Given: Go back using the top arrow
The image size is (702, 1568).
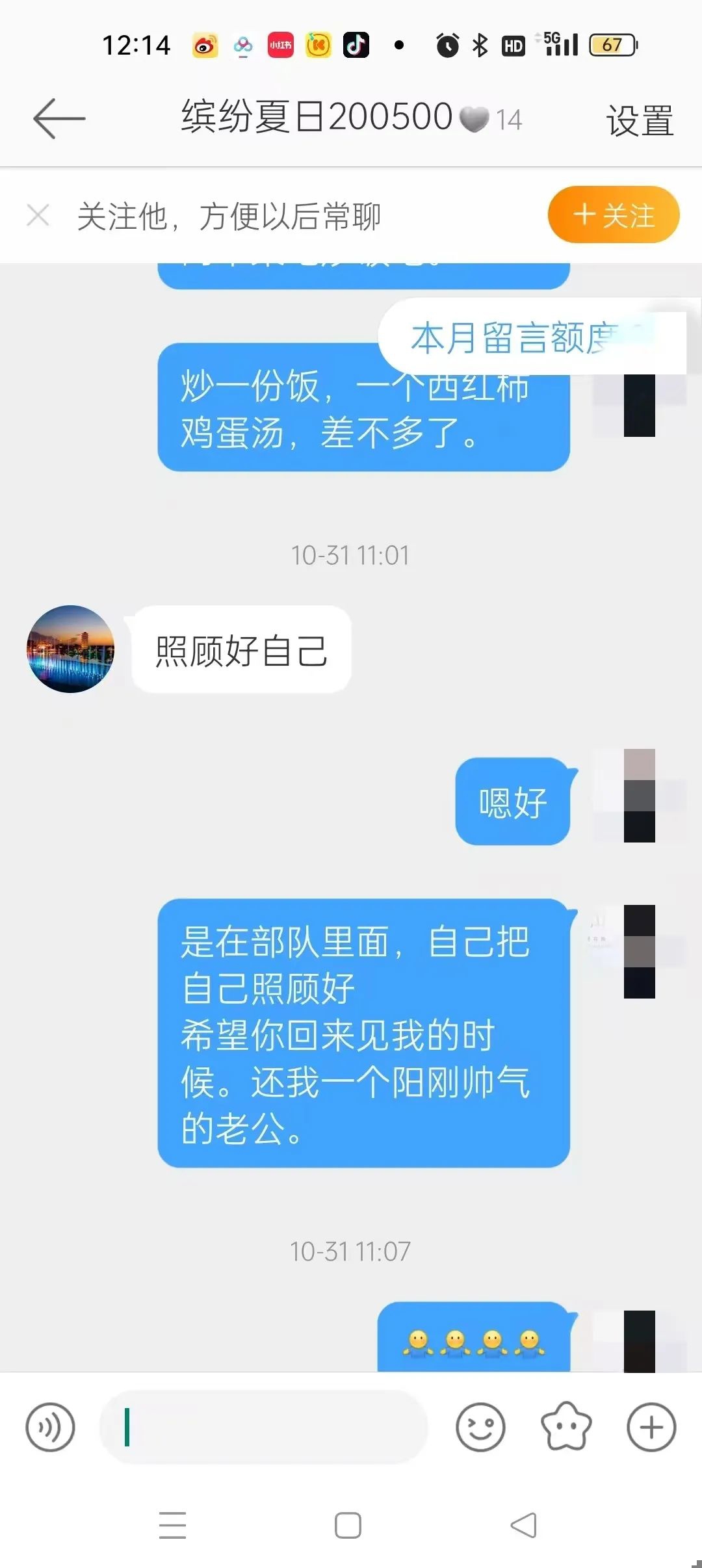Looking at the screenshot, I should [x=59, y=118].
